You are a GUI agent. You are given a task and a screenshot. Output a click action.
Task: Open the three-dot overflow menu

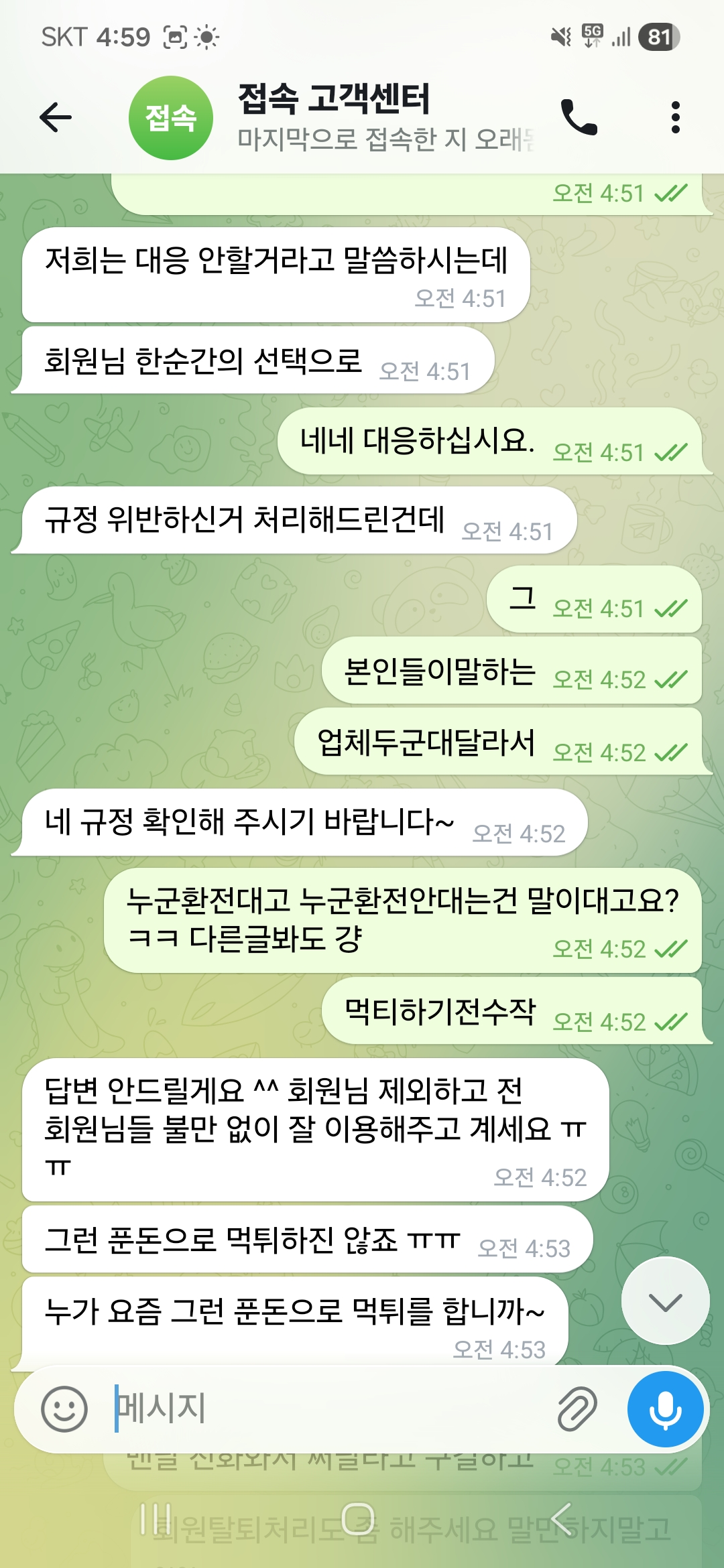click(675, 118)
